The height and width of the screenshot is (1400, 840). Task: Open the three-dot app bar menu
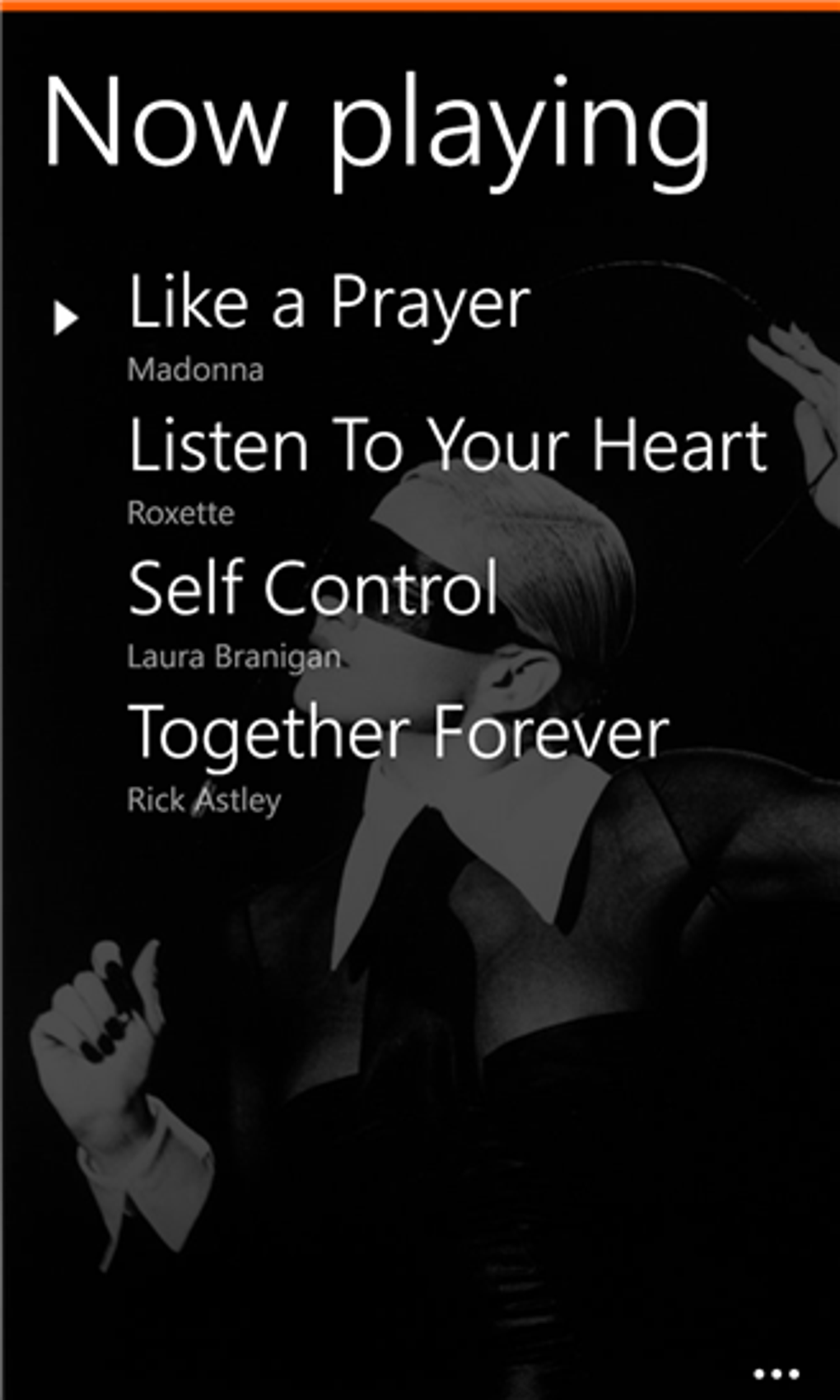(x=776, y=1373)
